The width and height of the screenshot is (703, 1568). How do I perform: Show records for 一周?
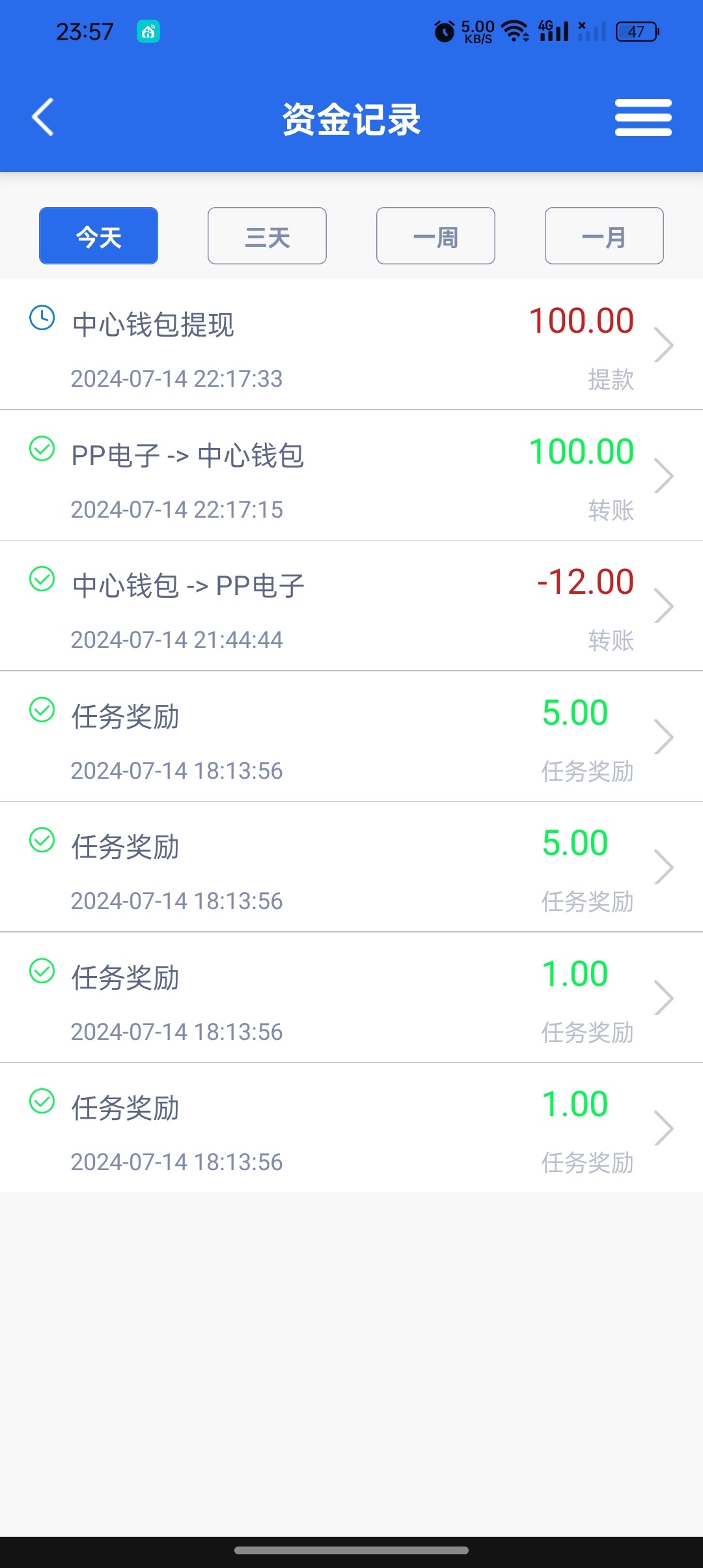point(435,236)
